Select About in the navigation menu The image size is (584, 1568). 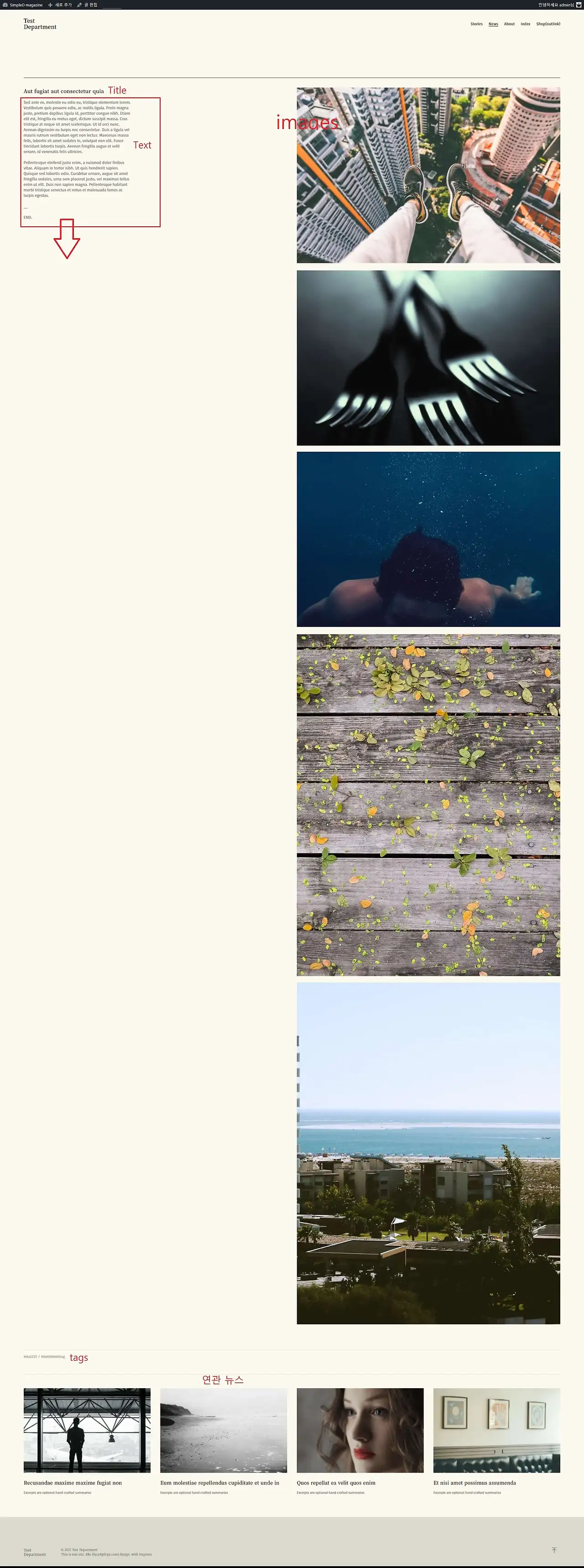[x=509, y=24]
